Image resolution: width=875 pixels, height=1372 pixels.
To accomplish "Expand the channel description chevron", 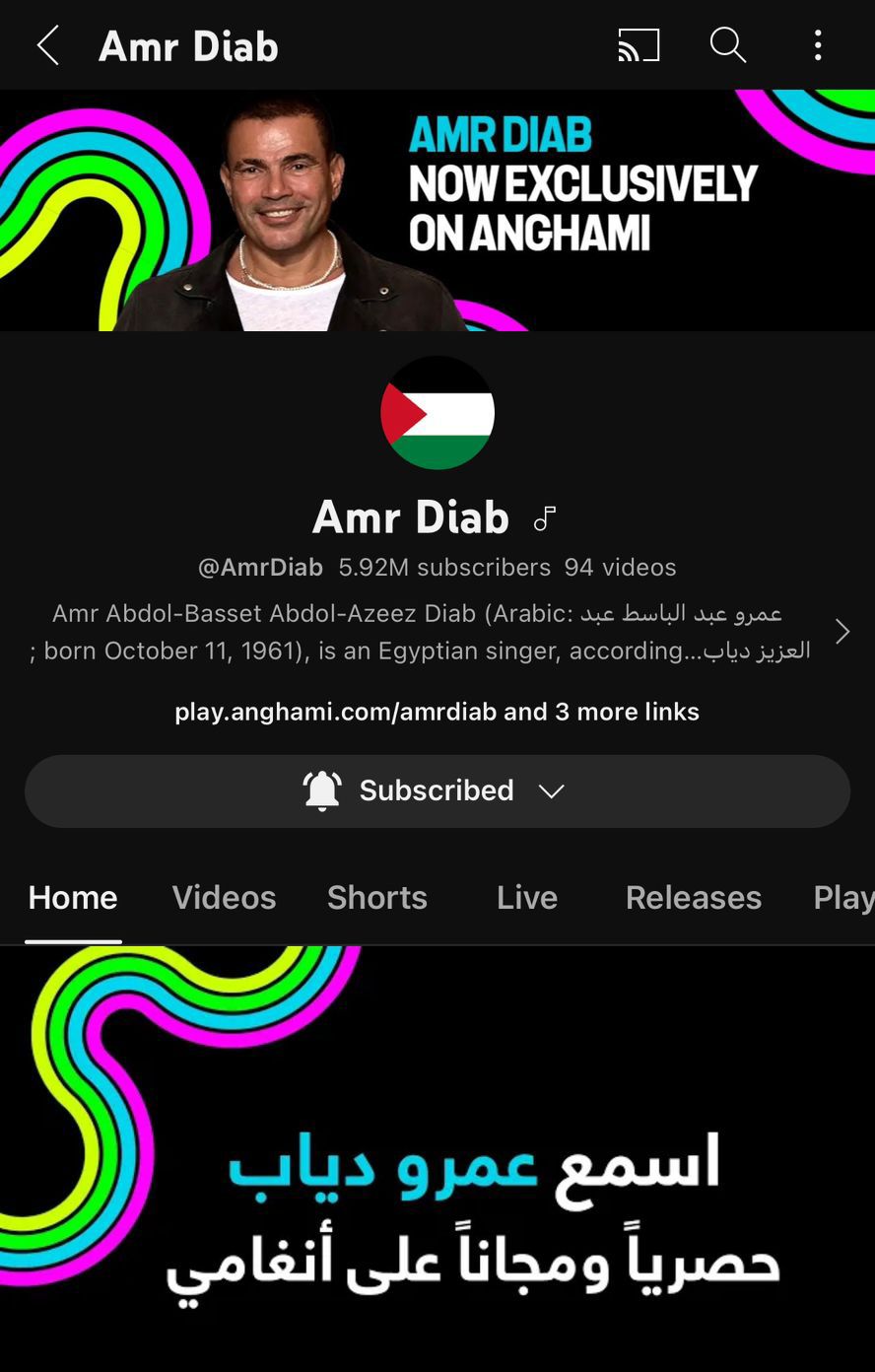I will point(842,632).
